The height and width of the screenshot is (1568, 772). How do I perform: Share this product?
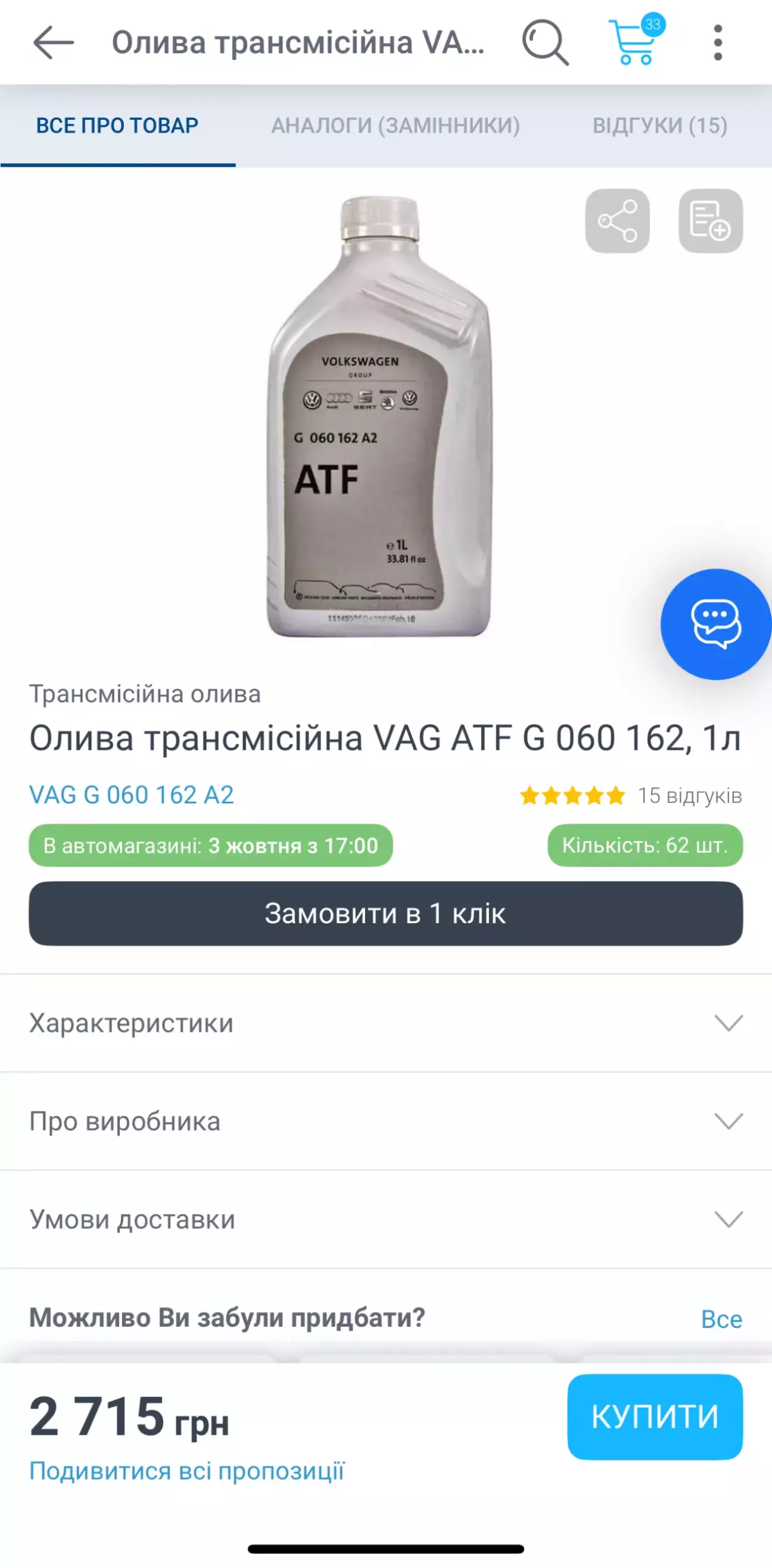click(617, 221)
